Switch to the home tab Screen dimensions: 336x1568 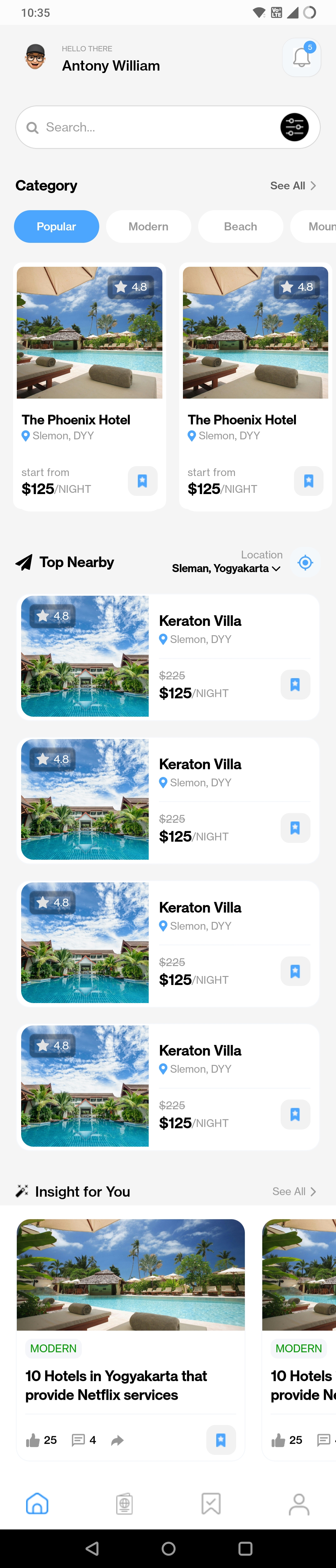(x=37, y=1504)
